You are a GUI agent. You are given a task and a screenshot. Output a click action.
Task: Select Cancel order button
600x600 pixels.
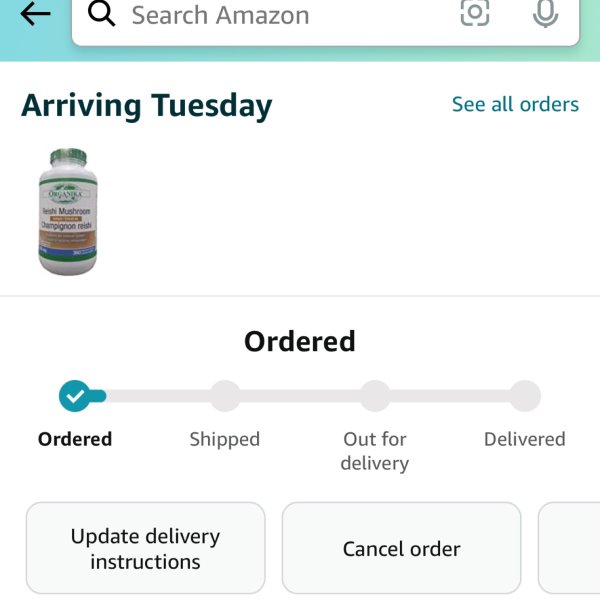click(401, 548)
